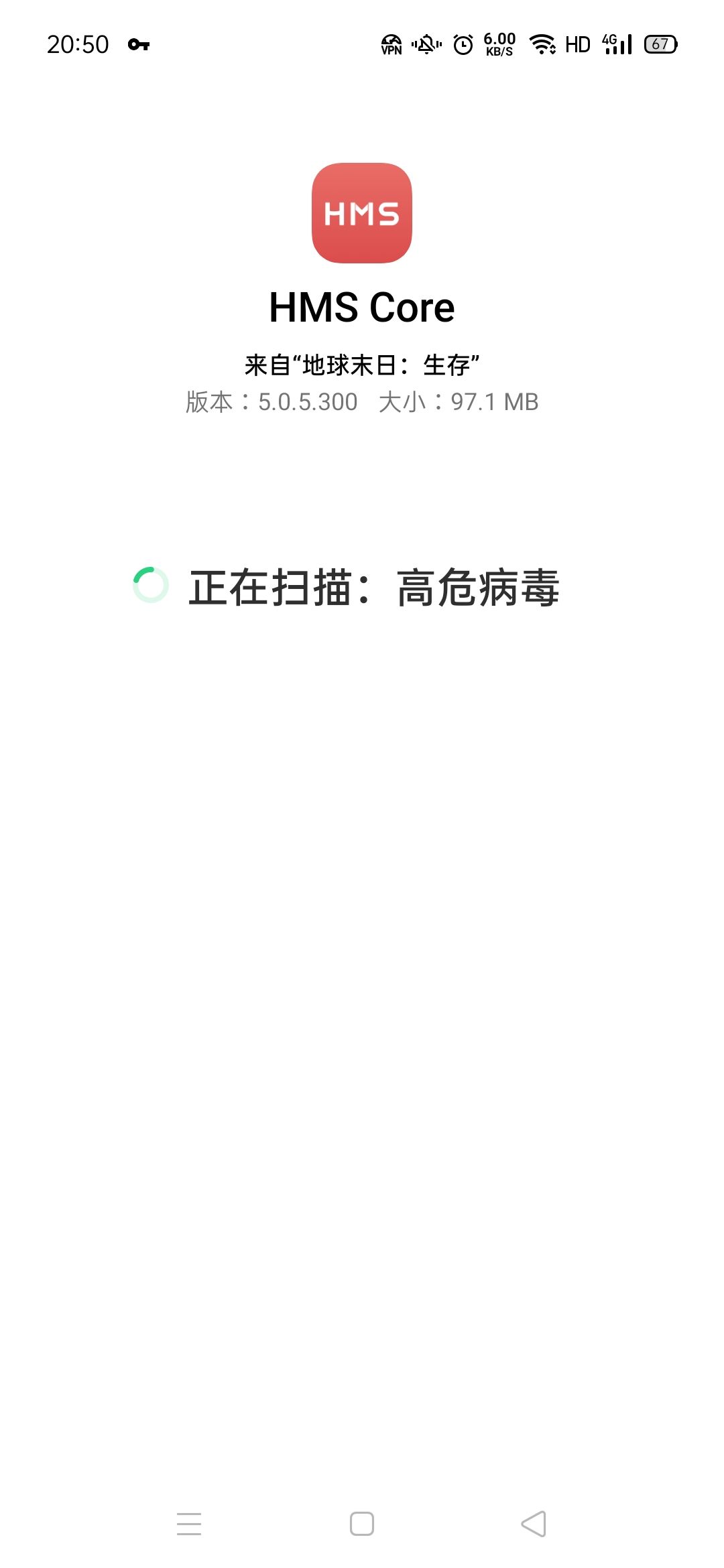This screenshot has width=724, height=1568.
Task: Click the HMS Core app icon
Action: [361, 214]
